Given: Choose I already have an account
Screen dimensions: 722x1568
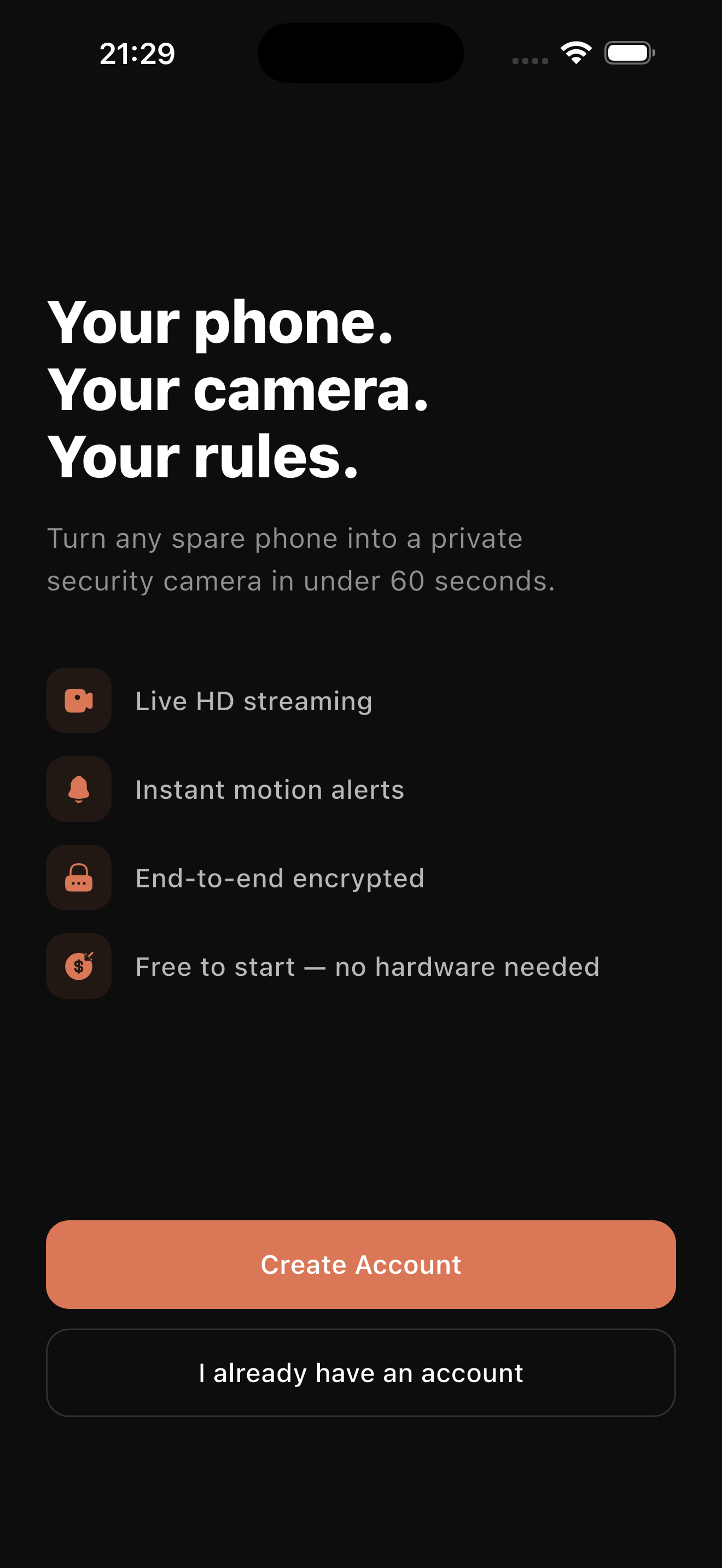Looking at the screenshot, I should point(361,1373).
